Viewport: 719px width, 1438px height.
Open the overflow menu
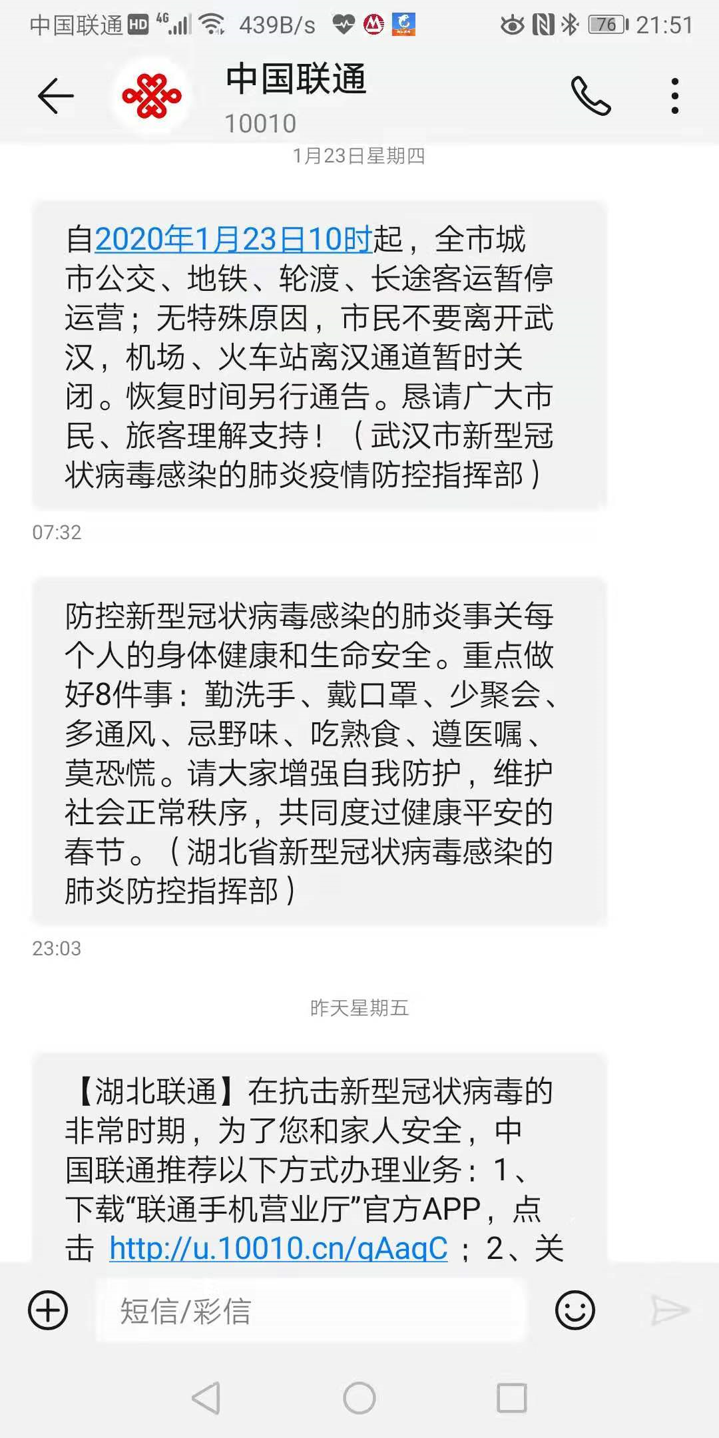point(675,96)
